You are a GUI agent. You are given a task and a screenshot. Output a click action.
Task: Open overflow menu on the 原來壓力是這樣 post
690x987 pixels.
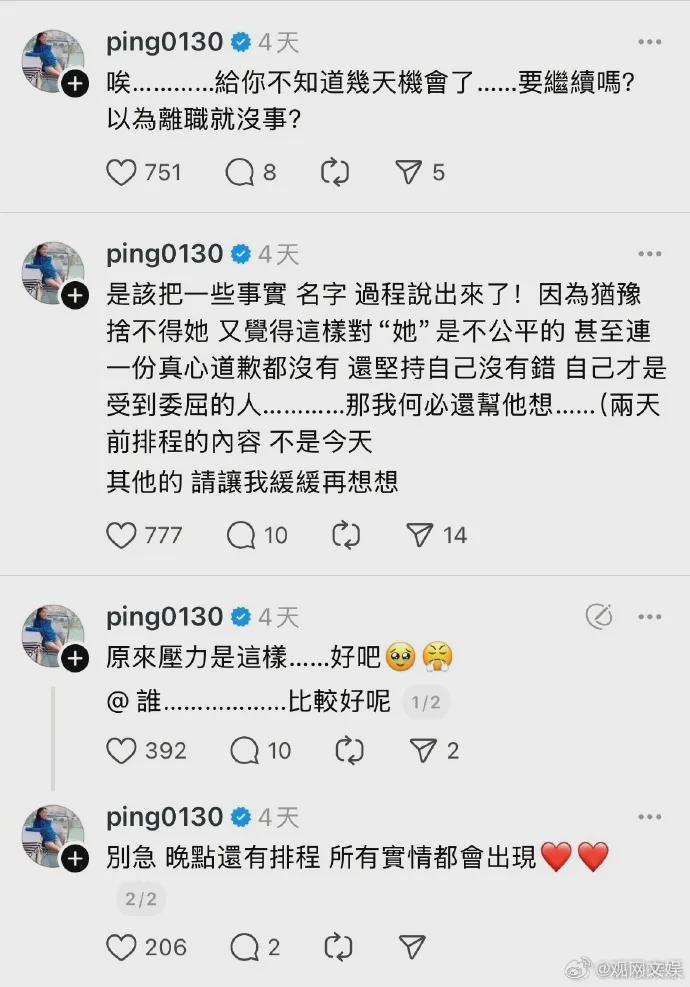[650, 617]
